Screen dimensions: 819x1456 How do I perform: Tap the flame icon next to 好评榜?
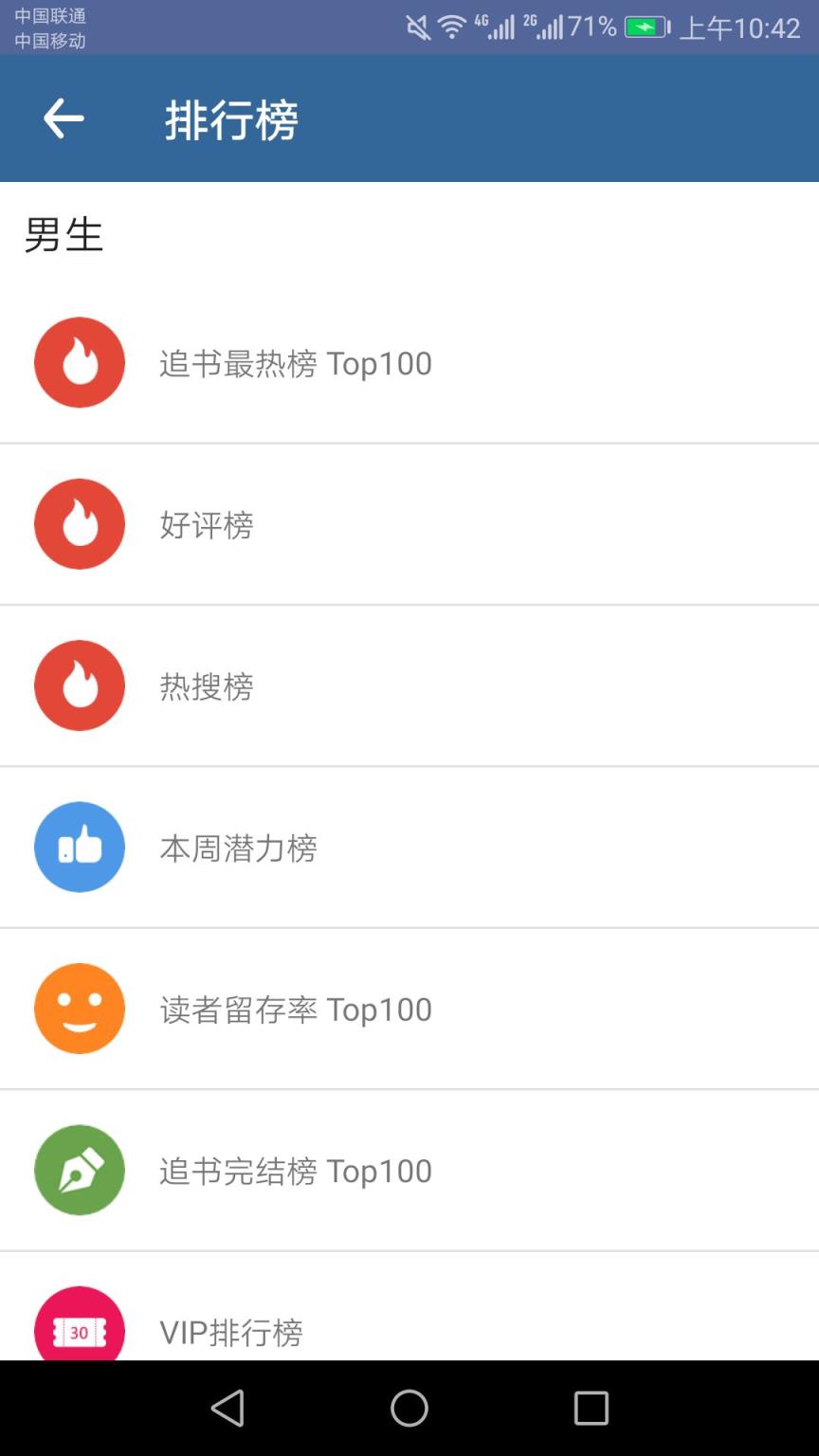coord(79,524)
